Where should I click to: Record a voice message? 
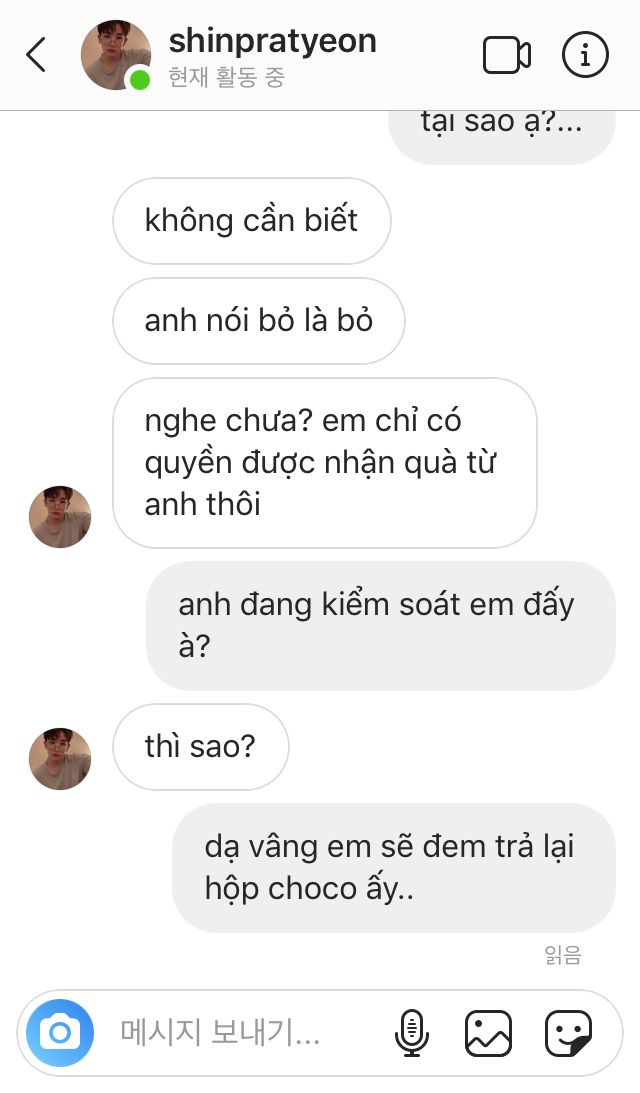point(411,1032)
